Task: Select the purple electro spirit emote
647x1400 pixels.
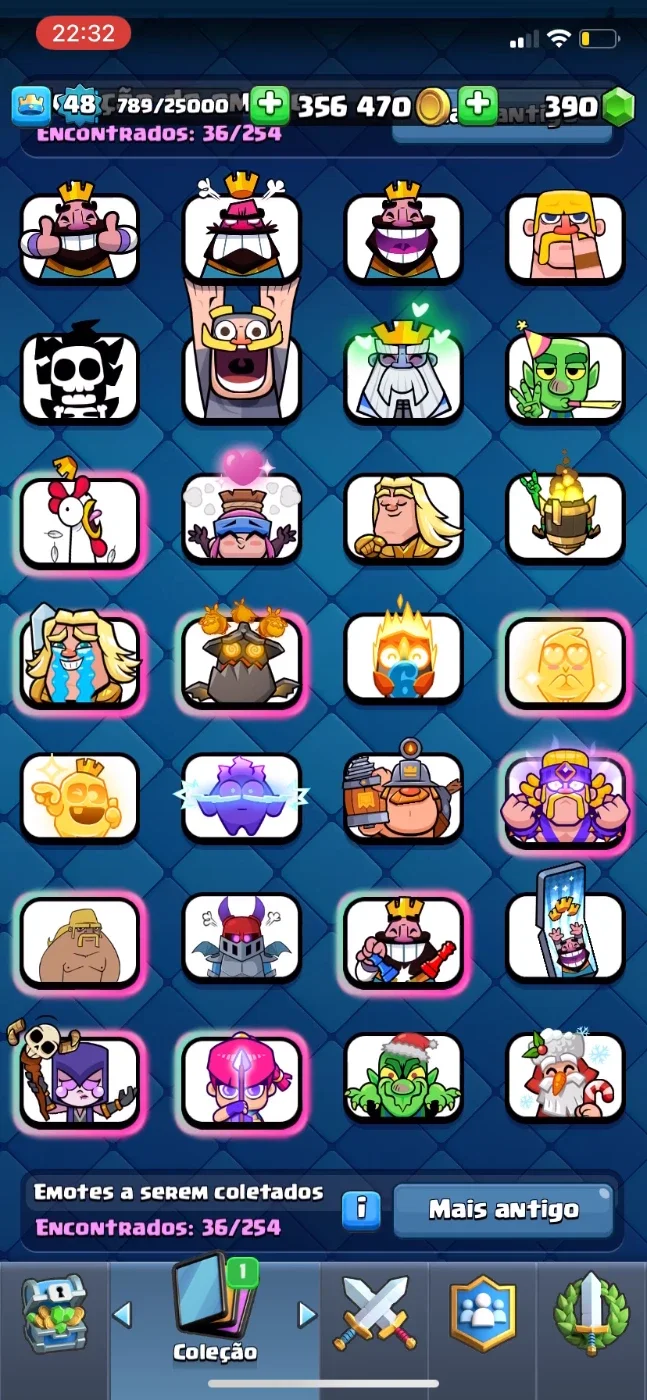Action: pyautogui.click(x=242, y=797)
